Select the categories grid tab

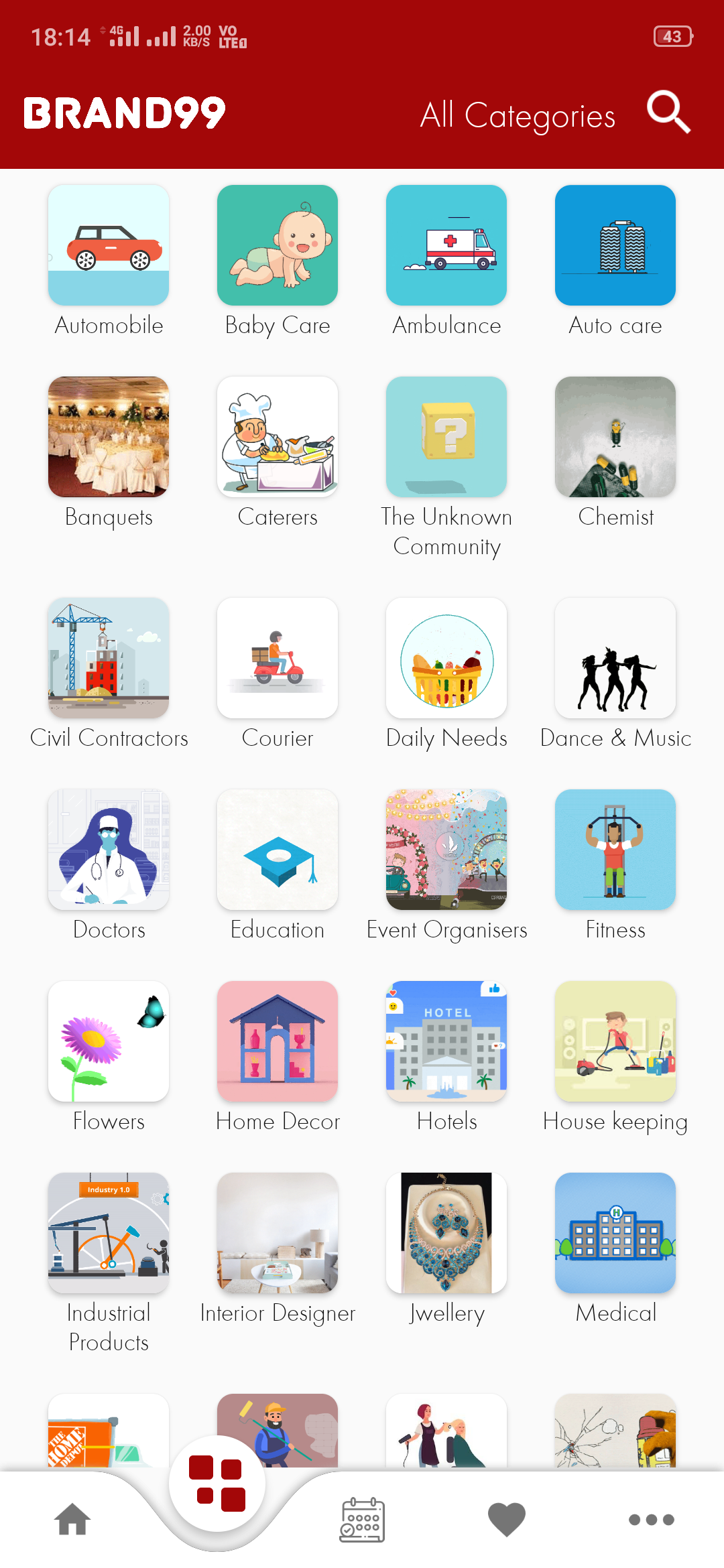[x=217, y=1484]
